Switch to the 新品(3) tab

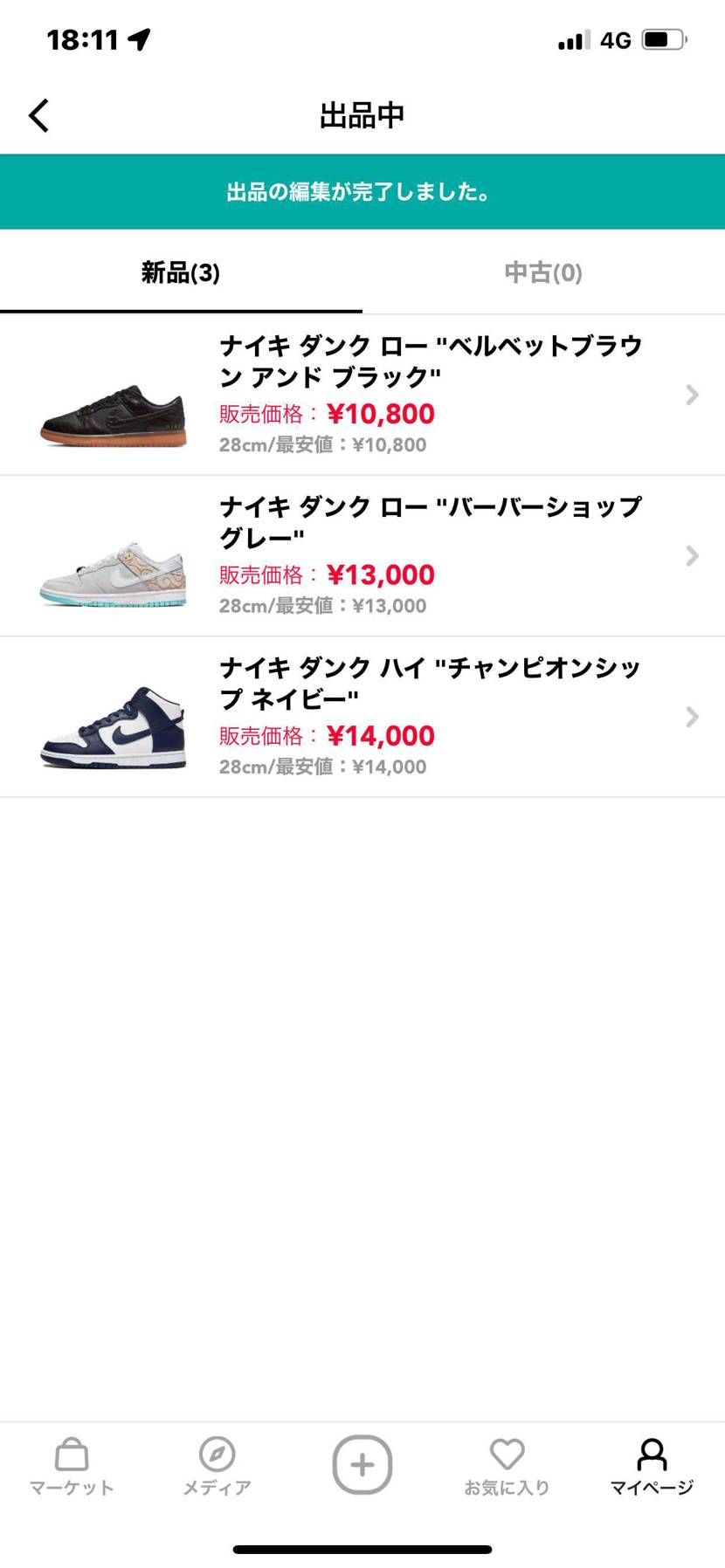coord(181,272)
